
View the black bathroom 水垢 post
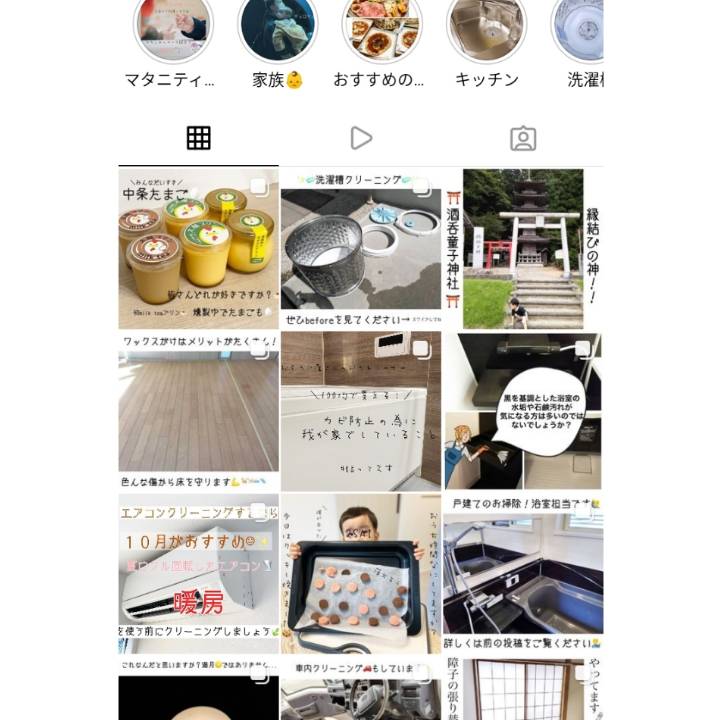coord(522,411)
